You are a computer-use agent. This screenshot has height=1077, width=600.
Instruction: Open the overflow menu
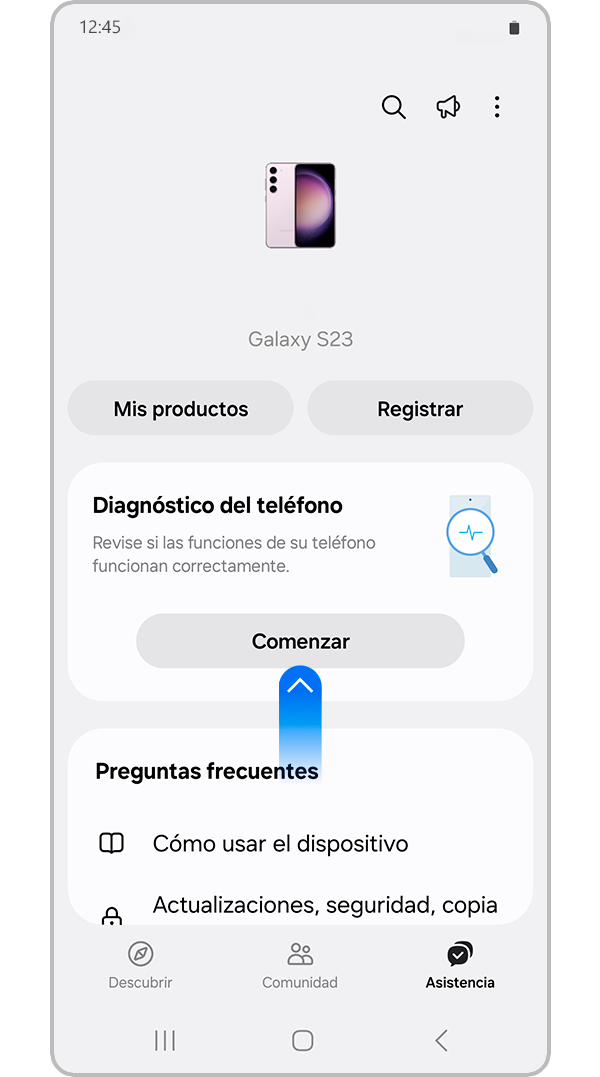[x=497, y=107]
